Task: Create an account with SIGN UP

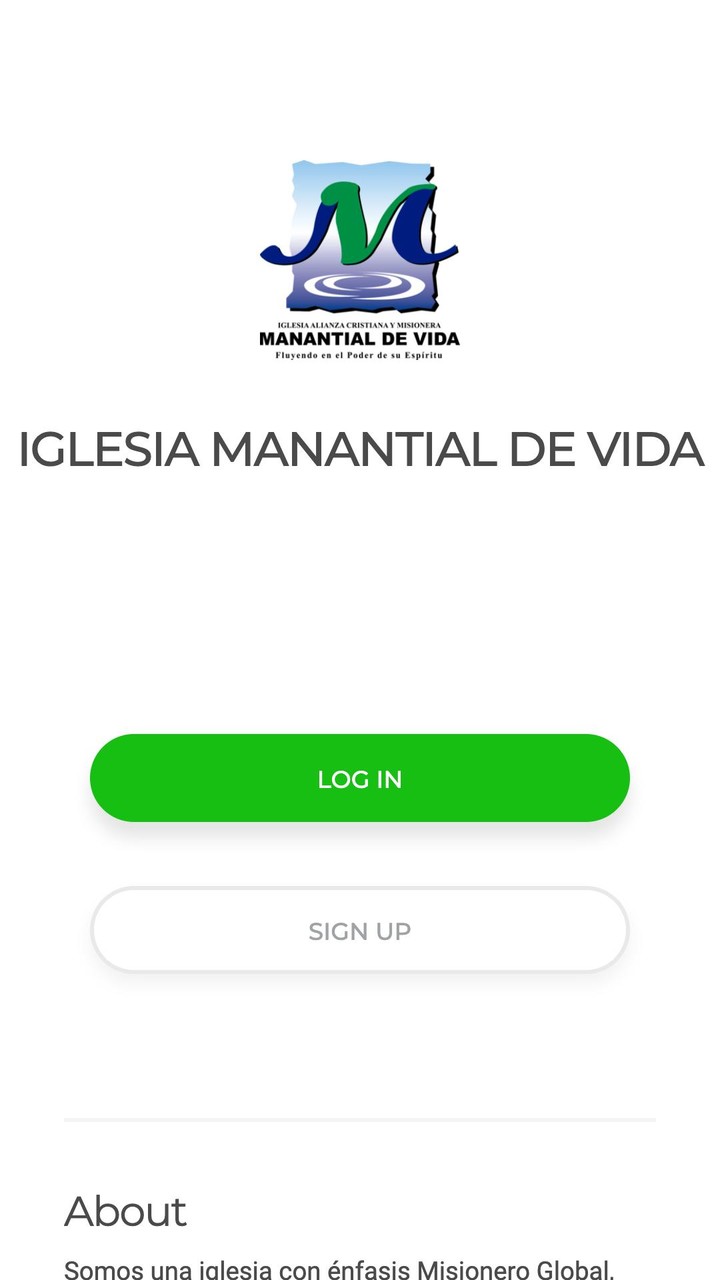Action: pos(360,930)
